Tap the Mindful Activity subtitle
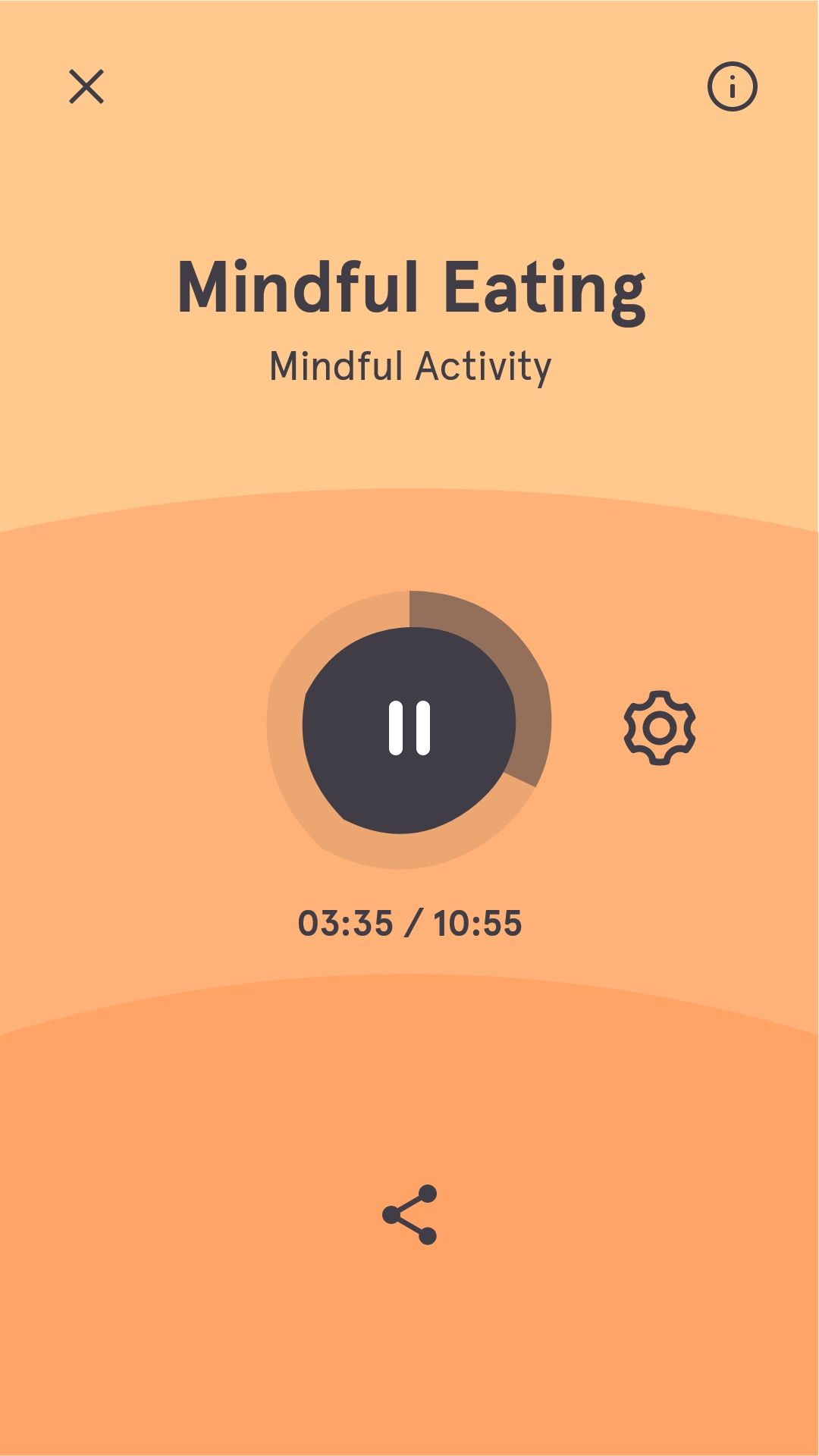The height and width of the screenshot is (1456, 819). (x=409, y=368)
